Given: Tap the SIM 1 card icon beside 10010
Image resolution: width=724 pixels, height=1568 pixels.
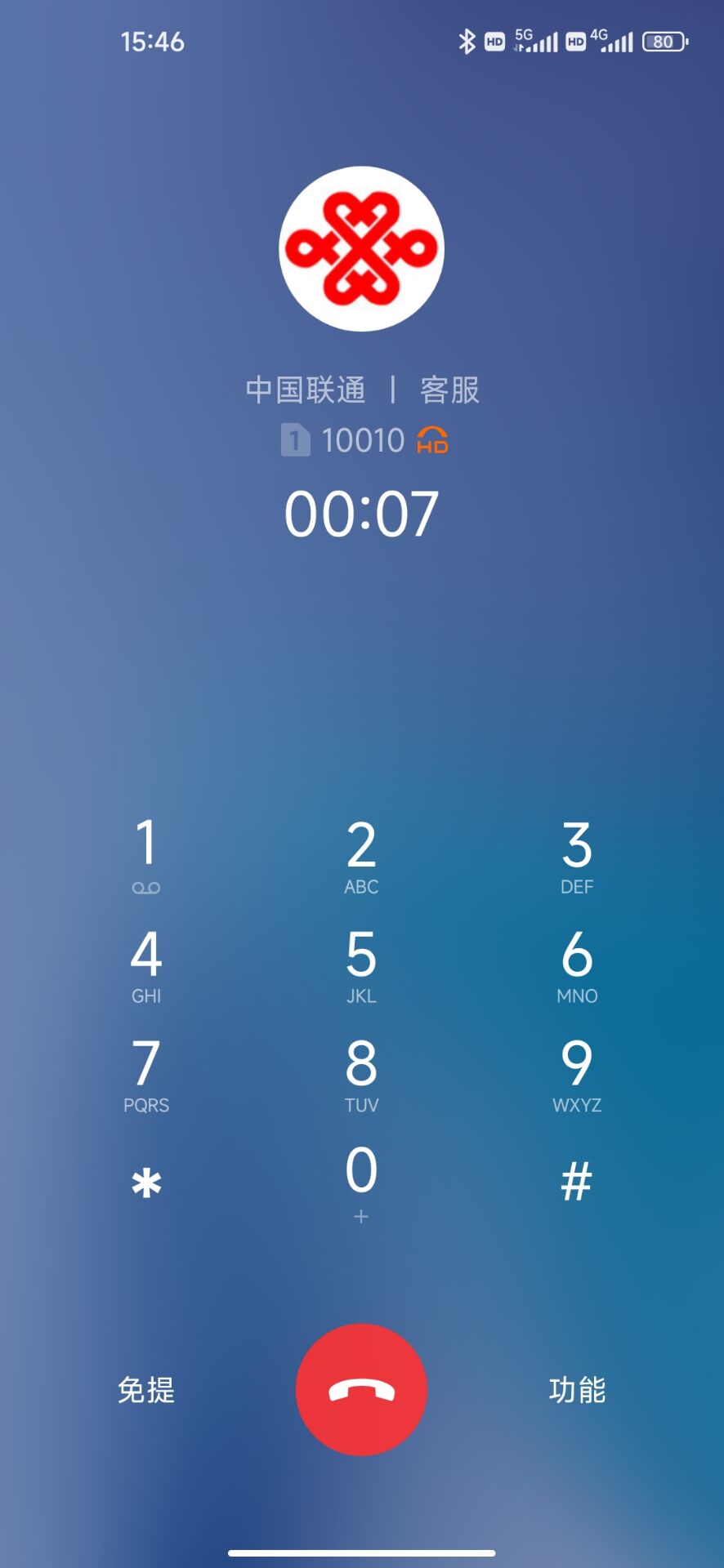Looking at the screenshot, I should (295, 441).
